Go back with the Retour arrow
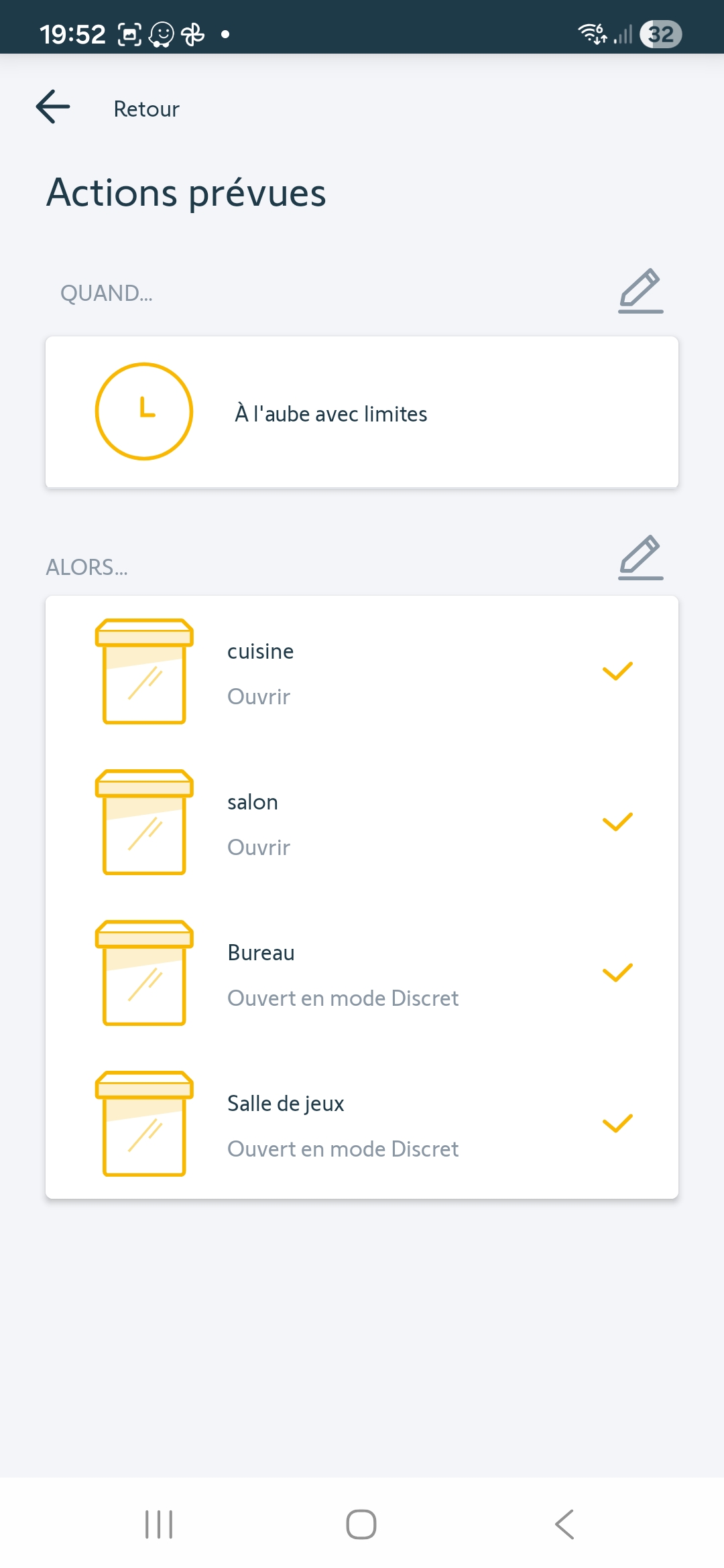724x1568 pixels. [x=53, y=107]
